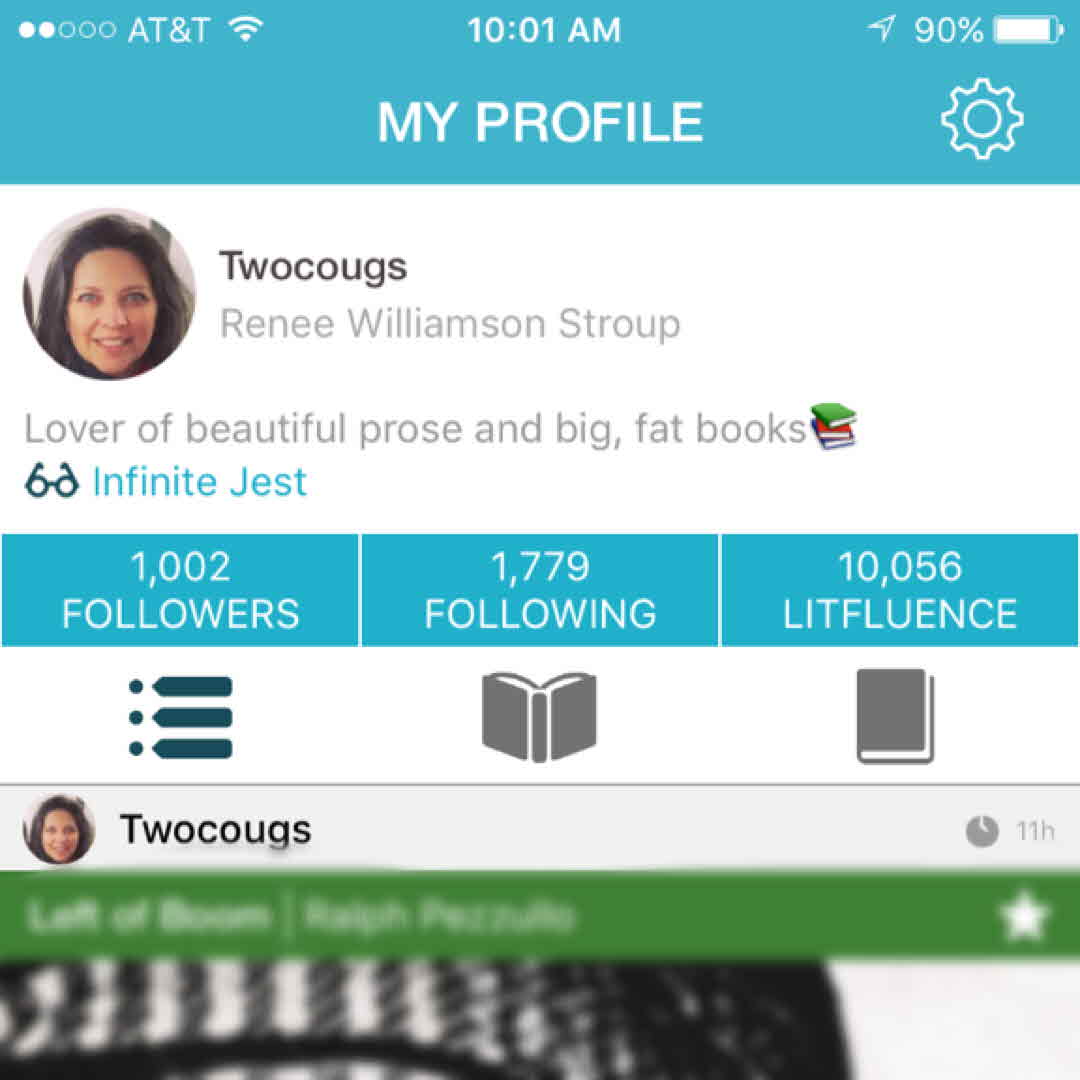View the 1,002 Followers list
The image size is (1080, 1080).
pos(180,590)
